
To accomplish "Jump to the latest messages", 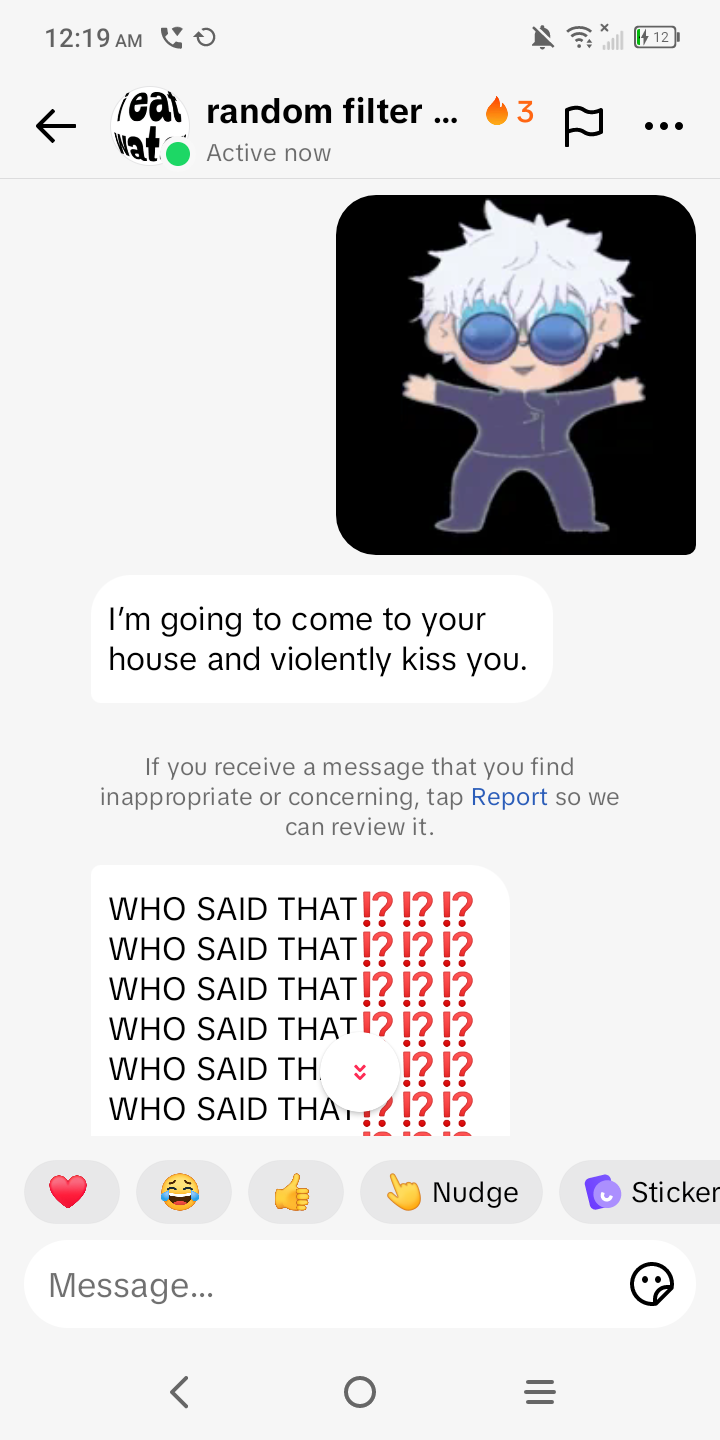I will [x=360, y=1072].
